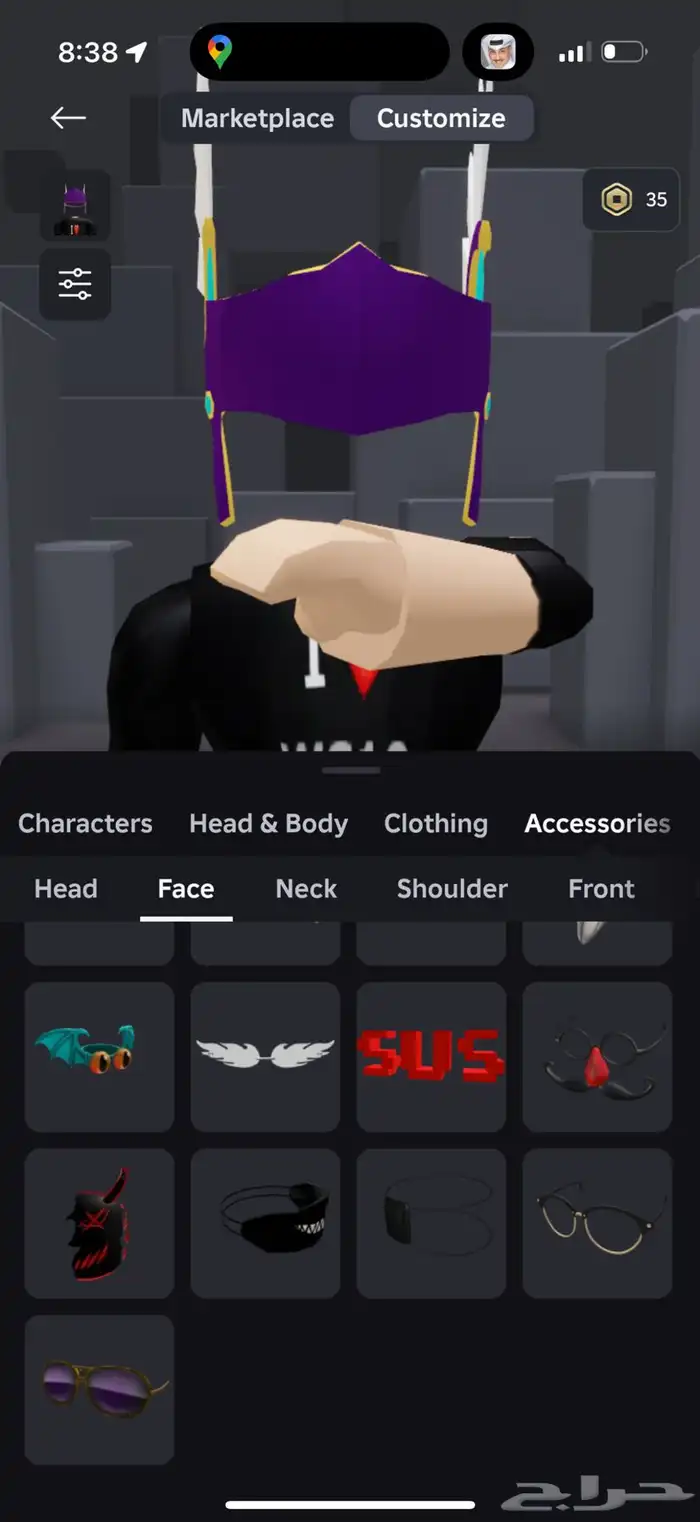Equip the red SUS face accessory
The image size is (700, 1522).
coord(431,1056)
